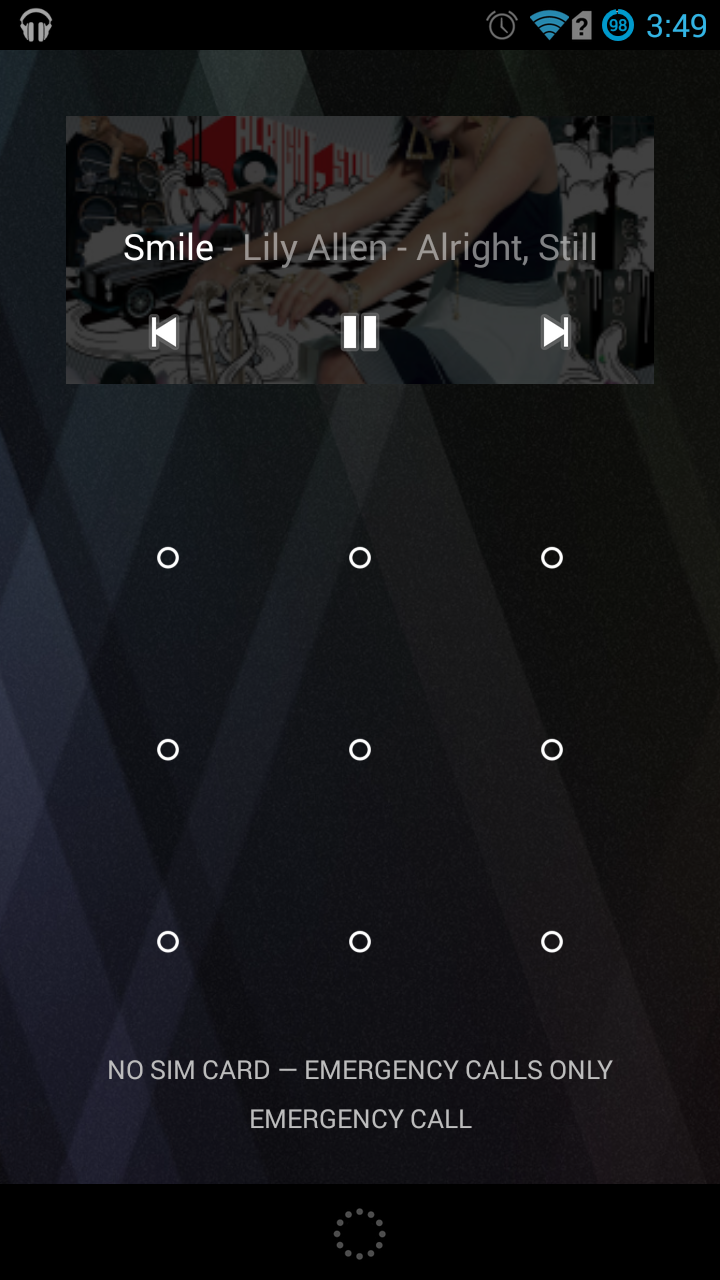The height and width of the screenshot is (1280, 720).
Task: Tap the song title Smile
Action: (168, 248)
